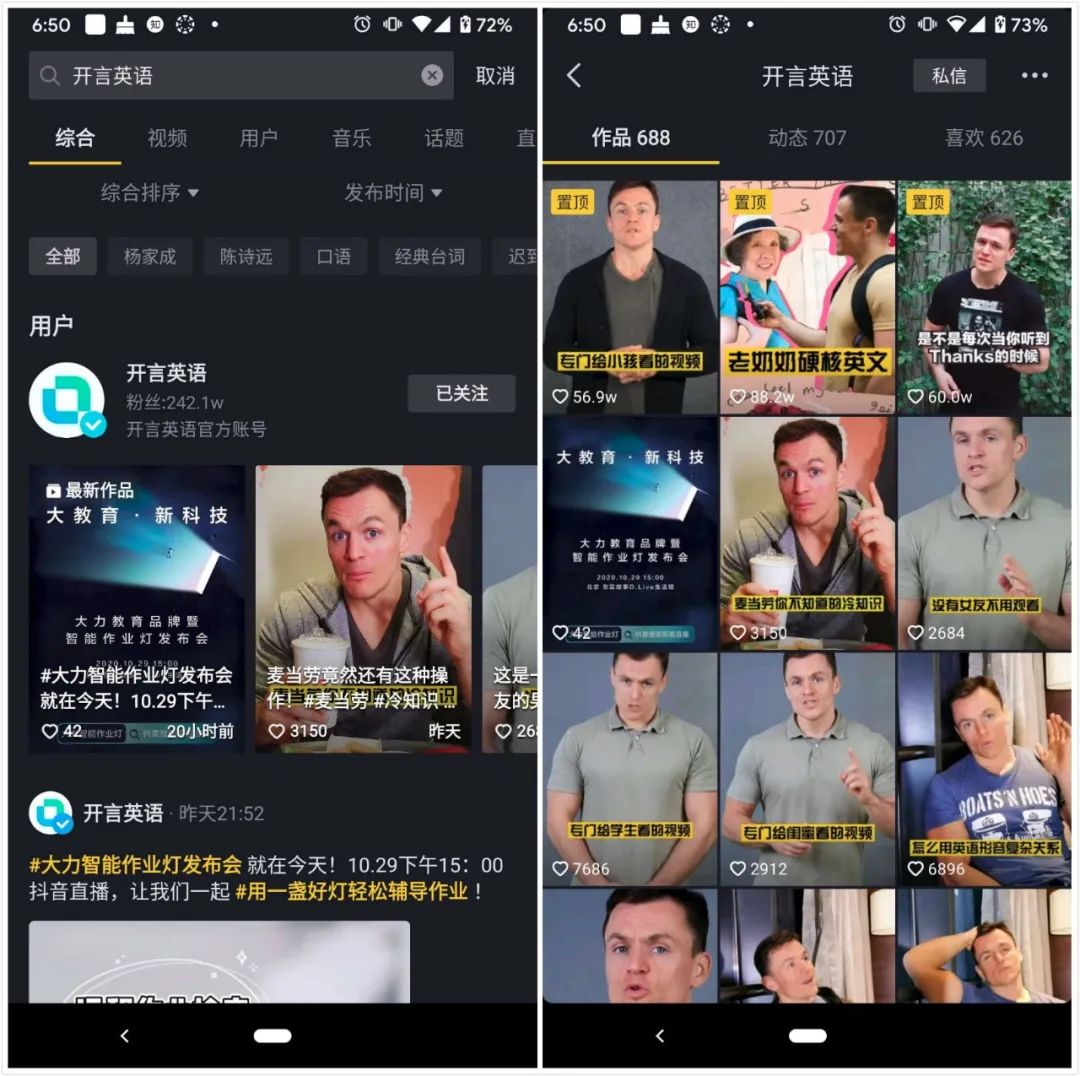The image size is (1080, 1076).
Task: Open the video 没有女友不用观看
Action: [x=984, y=533]
